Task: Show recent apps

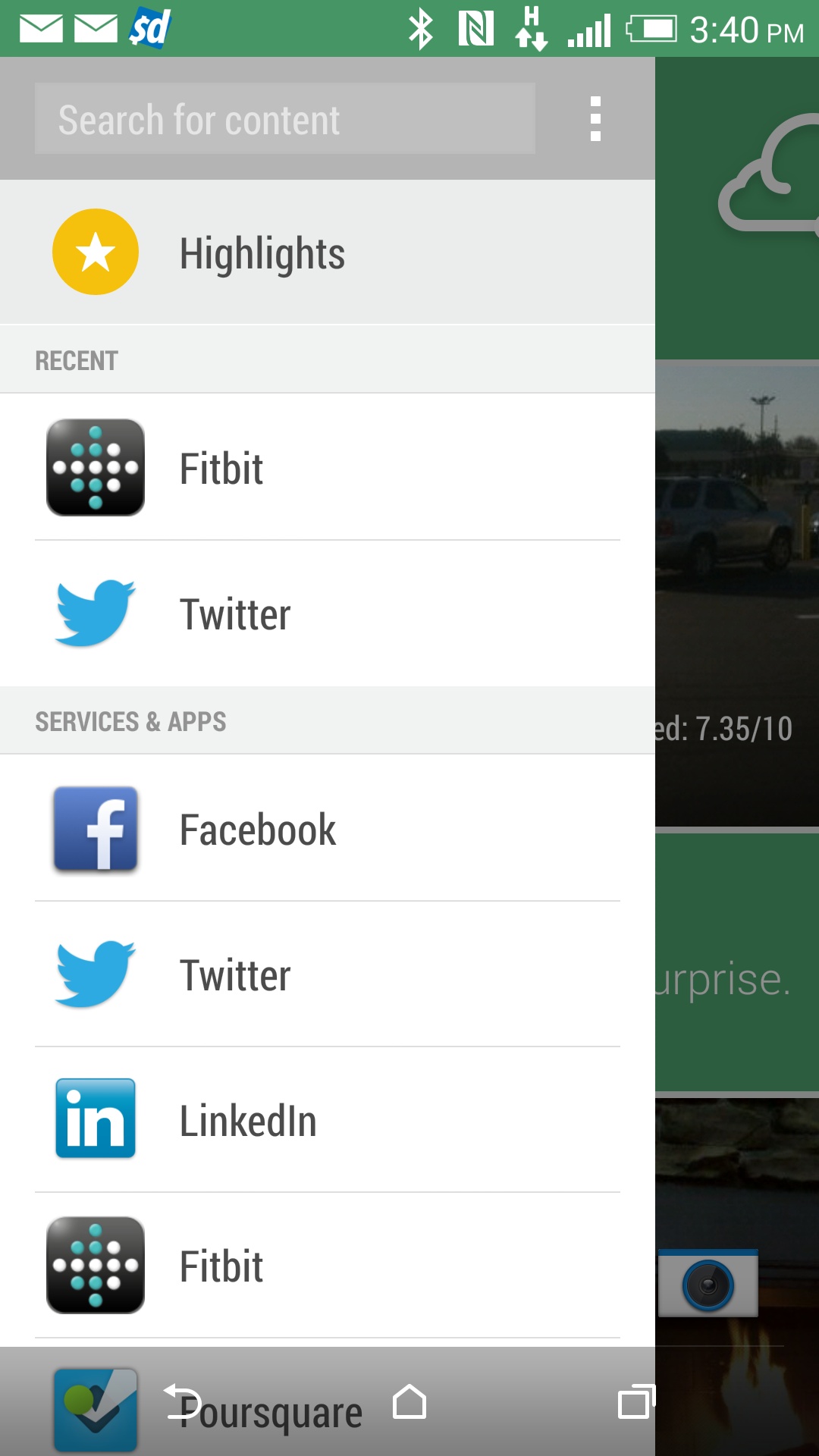Action: 635,1403
